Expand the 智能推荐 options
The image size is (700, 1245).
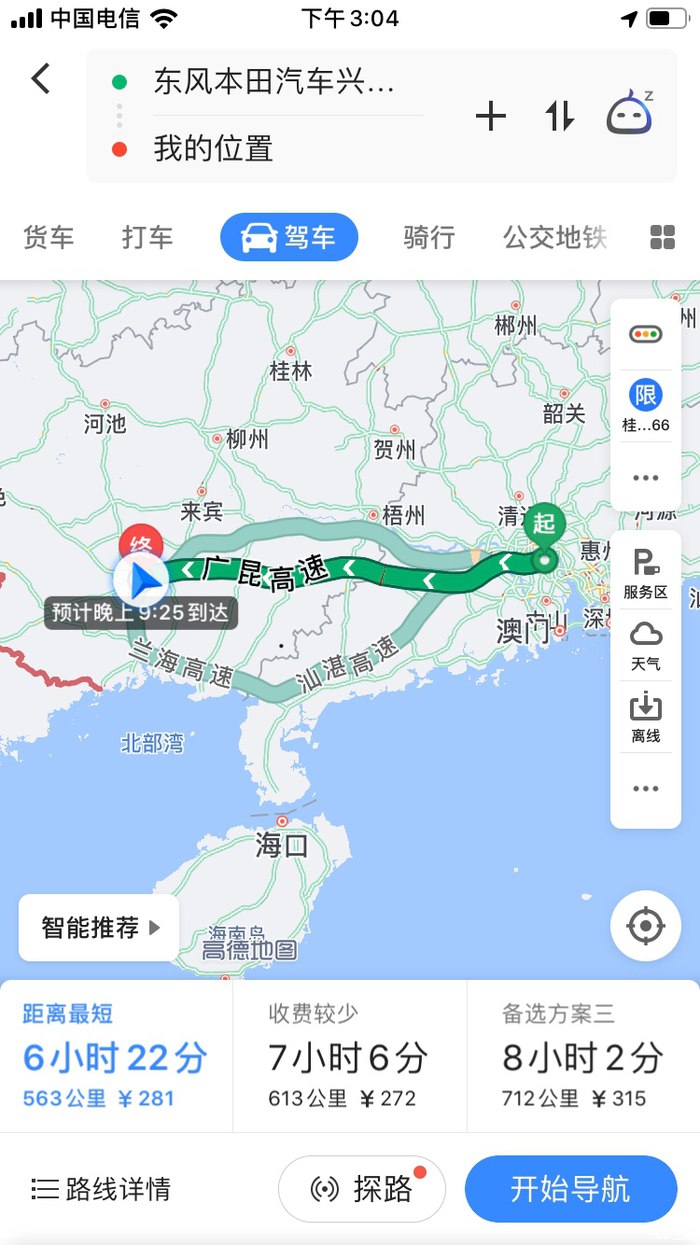pos(99,927)
